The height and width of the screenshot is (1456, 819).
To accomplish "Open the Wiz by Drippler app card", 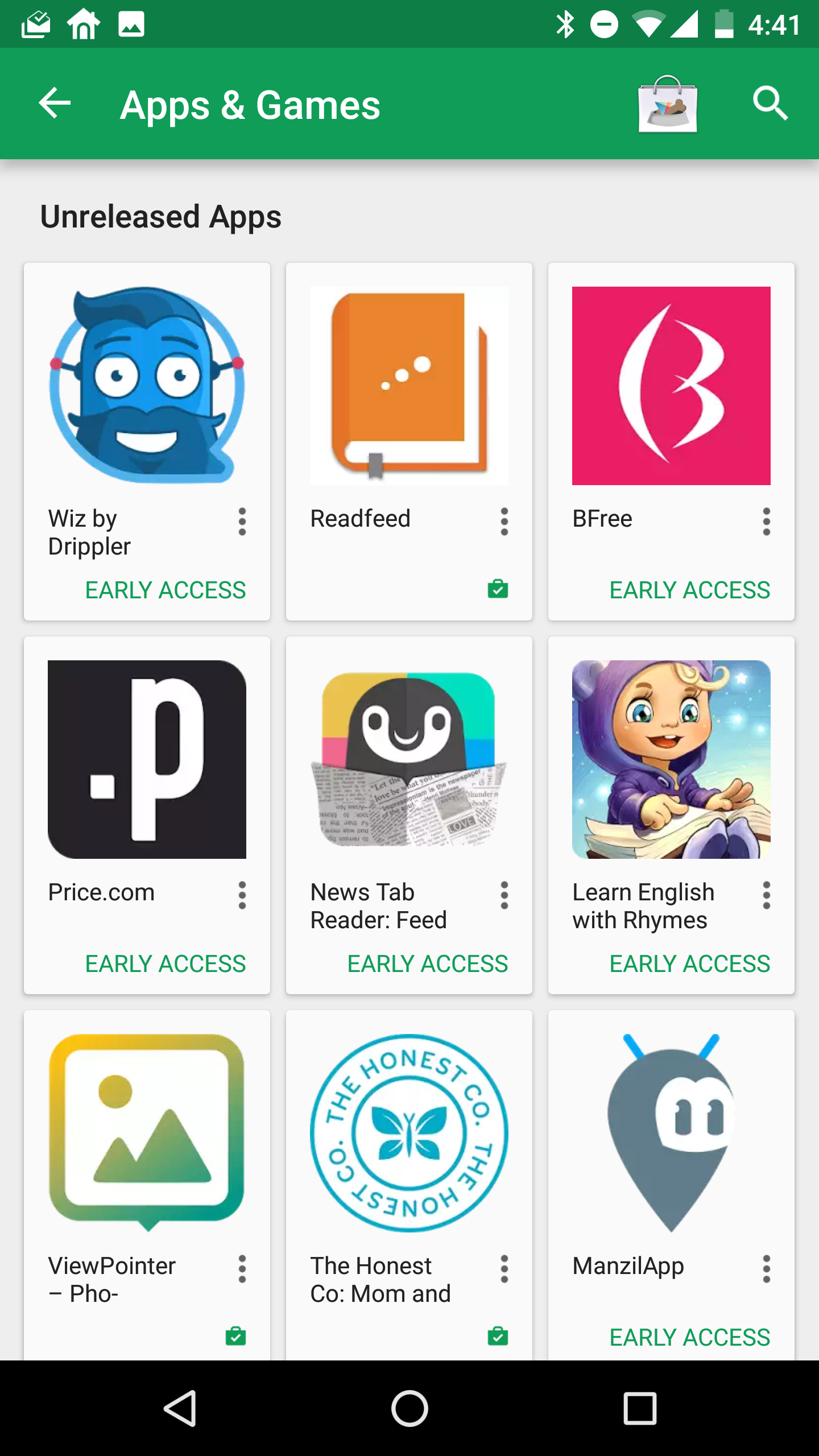I will [x=147, y=387].
